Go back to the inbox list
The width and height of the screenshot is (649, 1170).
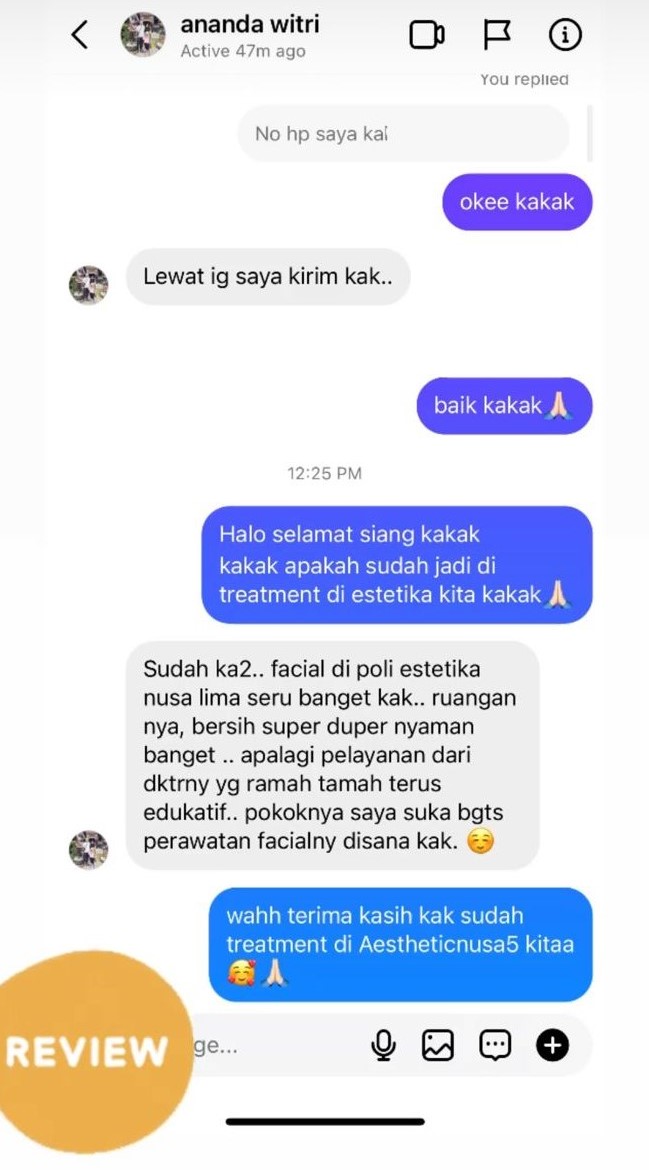tap(80, 35)
